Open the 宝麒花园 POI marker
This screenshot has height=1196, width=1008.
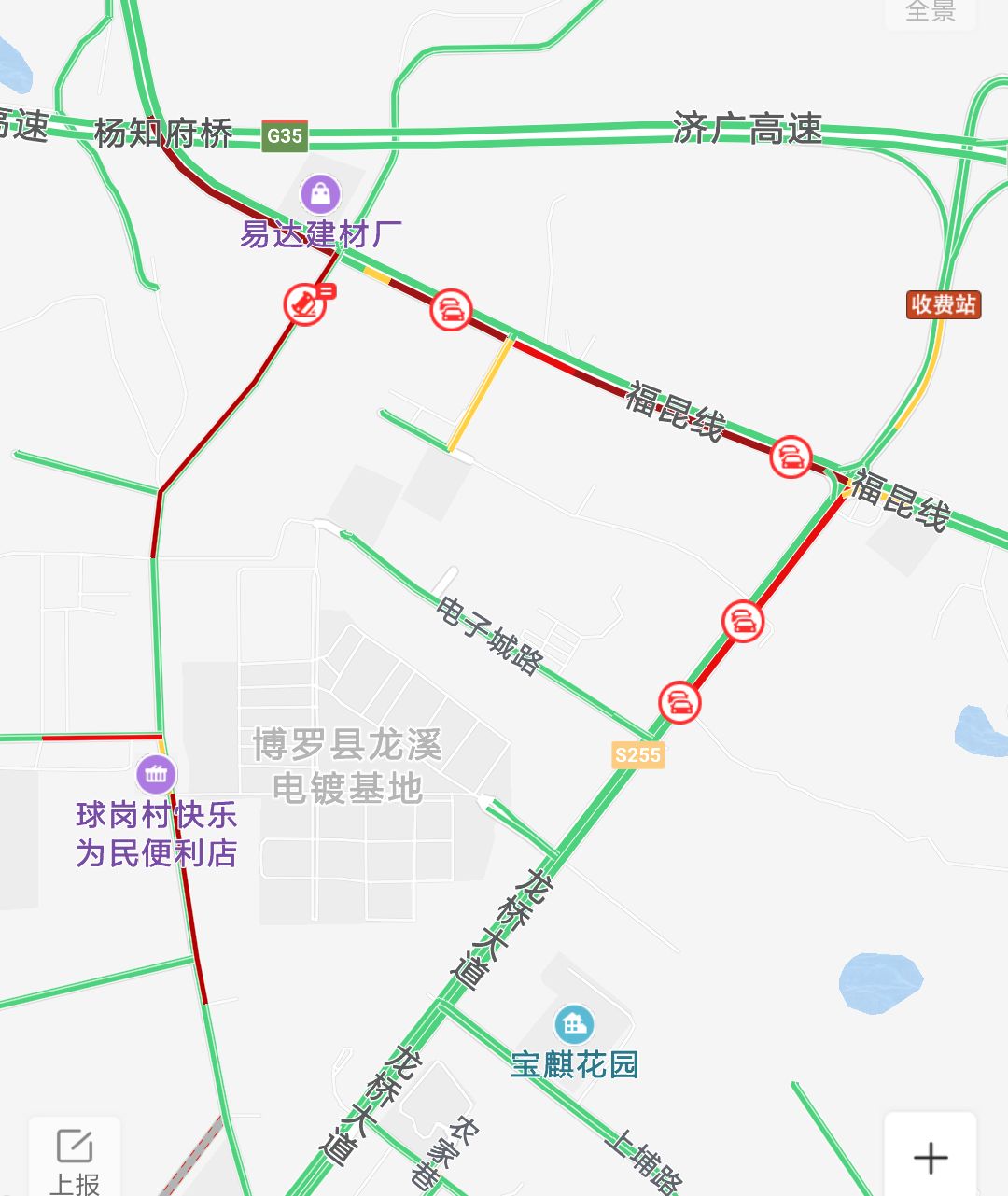(x=575, y=1023)
